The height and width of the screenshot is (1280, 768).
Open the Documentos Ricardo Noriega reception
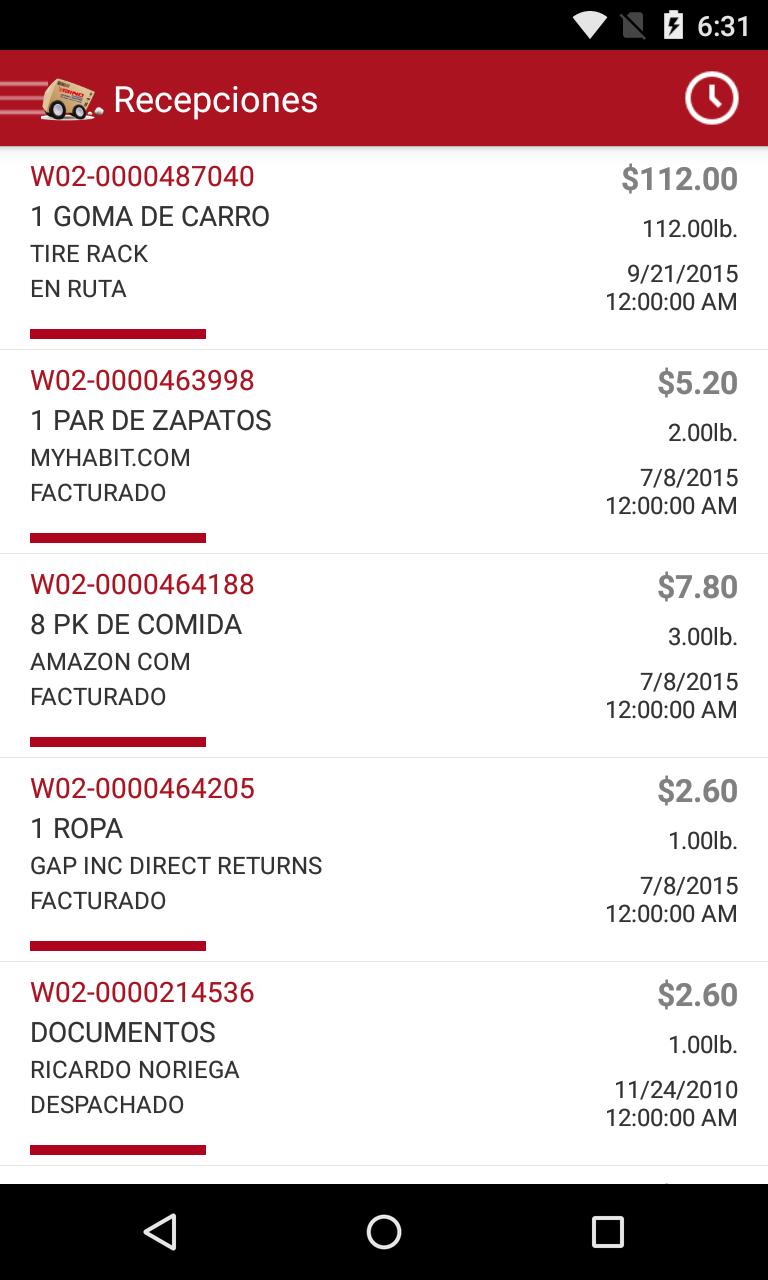384,1064
